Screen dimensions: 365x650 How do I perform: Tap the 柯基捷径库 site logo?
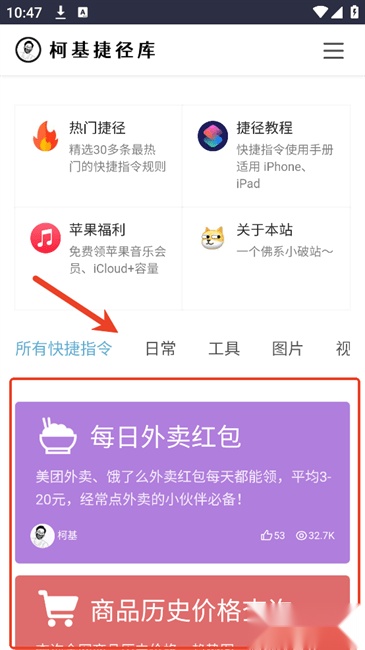85,50
